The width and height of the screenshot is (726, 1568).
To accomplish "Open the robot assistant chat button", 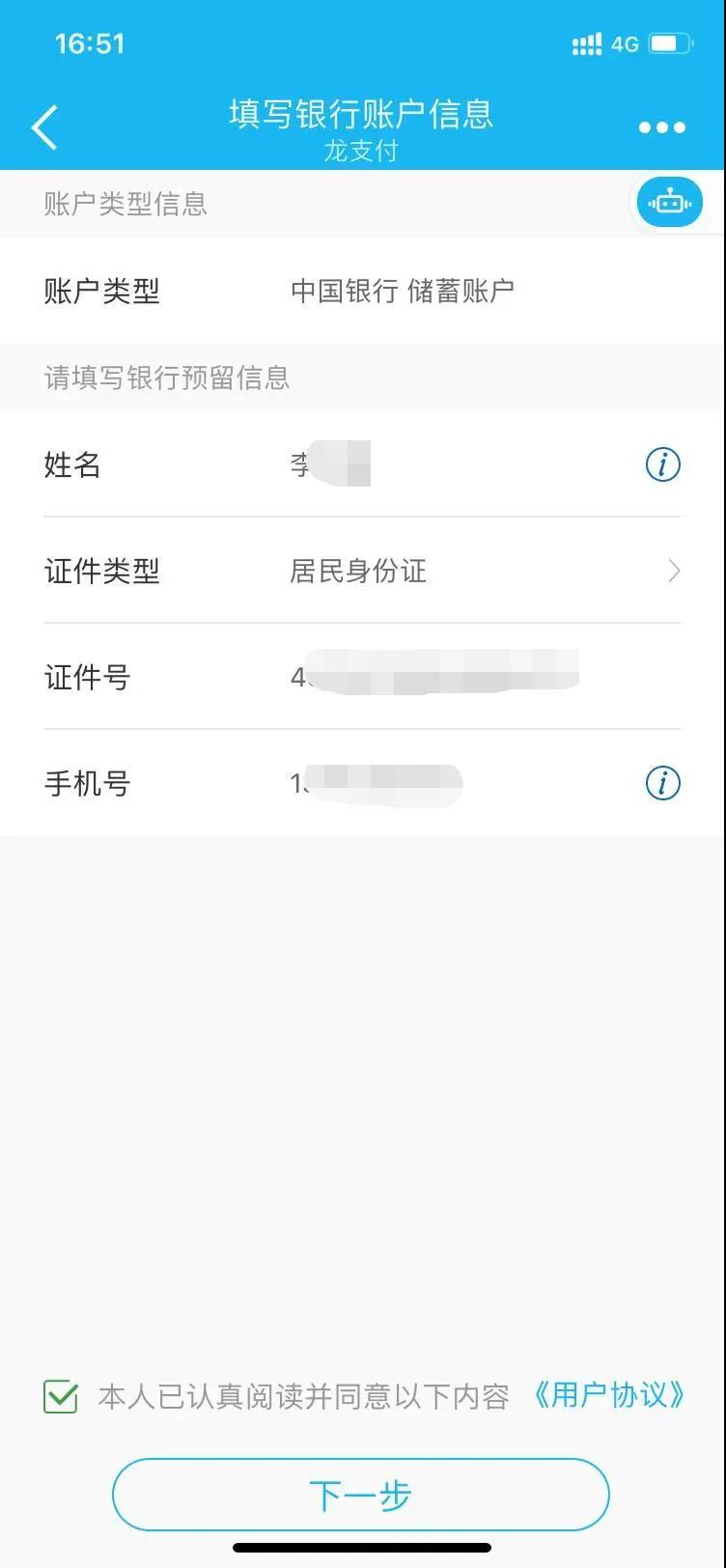I will [x=669, y=203].
